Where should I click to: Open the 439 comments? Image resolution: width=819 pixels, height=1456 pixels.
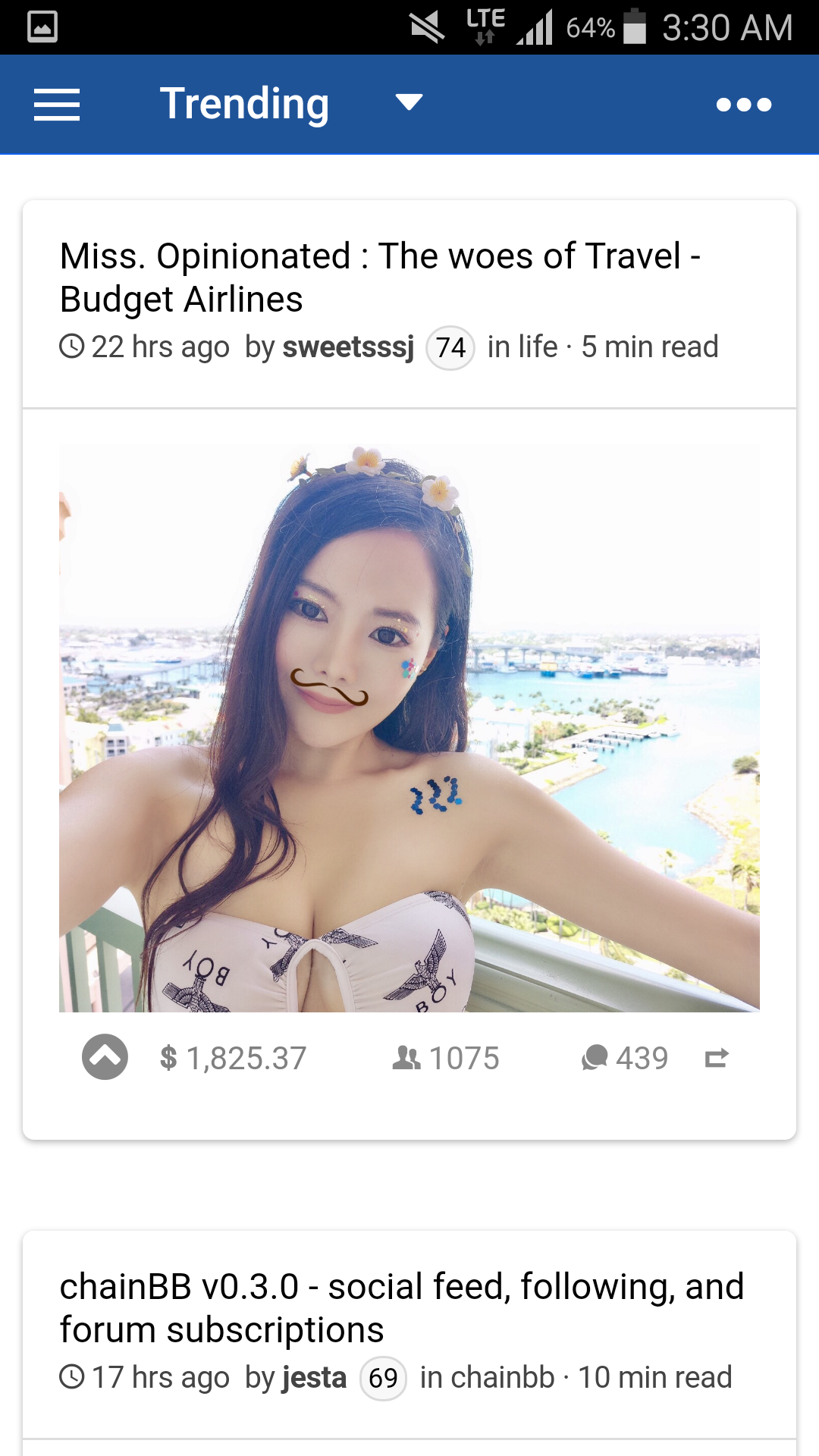[x=625, y=1059]
